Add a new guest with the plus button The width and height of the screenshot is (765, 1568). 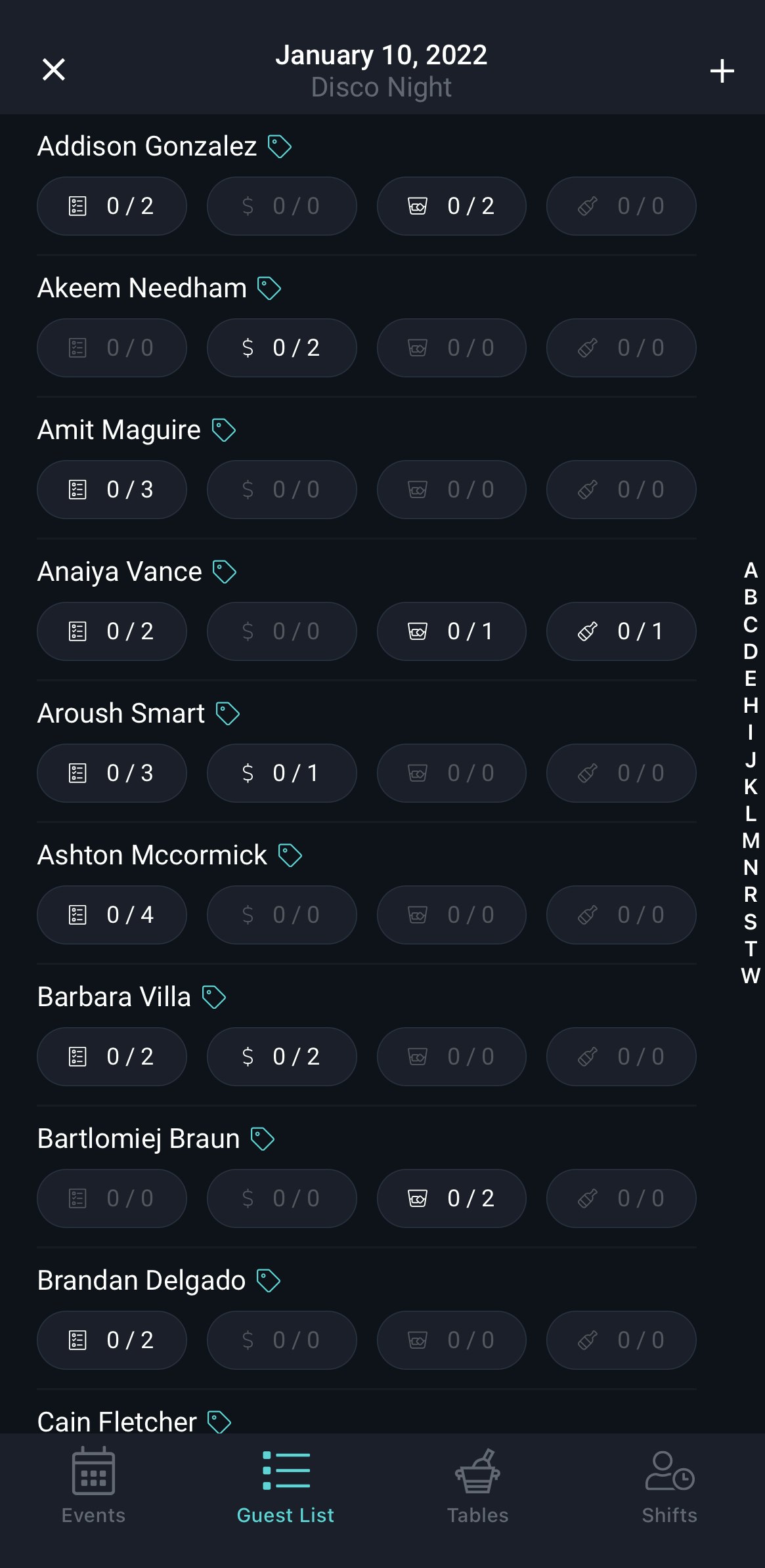click(721, 70)
